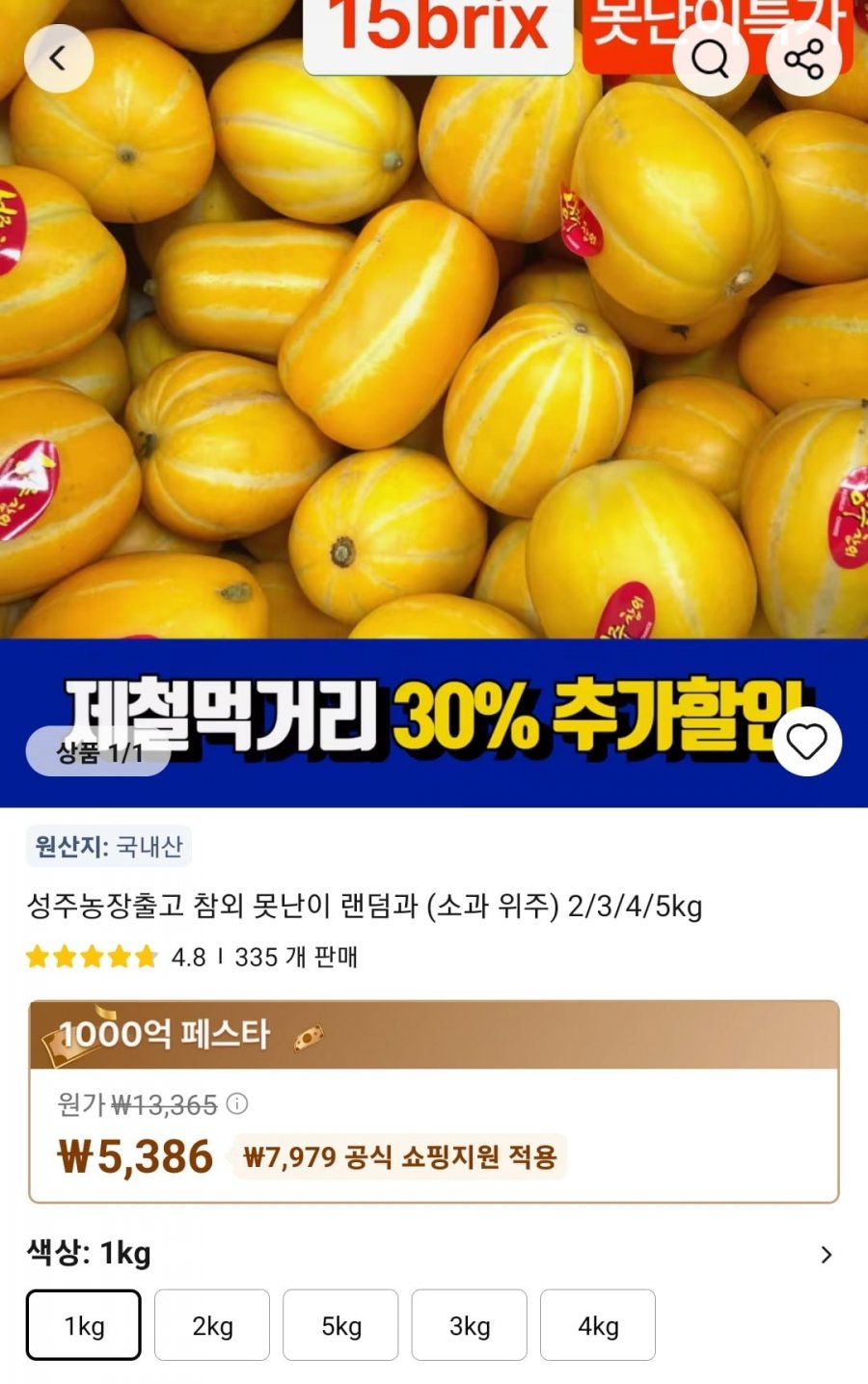
Task: Choose the 2kg option
Action: point(212,1325)
